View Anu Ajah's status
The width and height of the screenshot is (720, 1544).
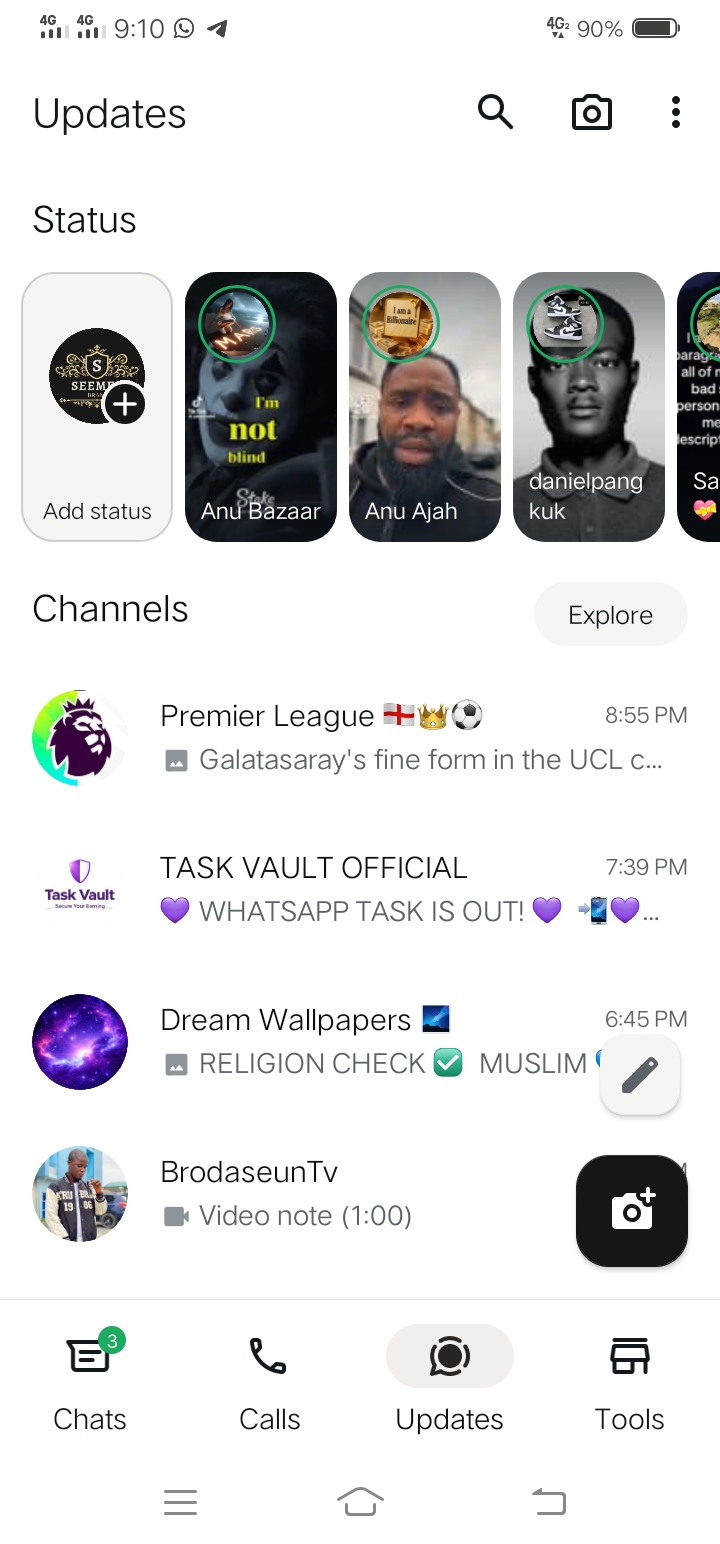[x=425, y=406]
